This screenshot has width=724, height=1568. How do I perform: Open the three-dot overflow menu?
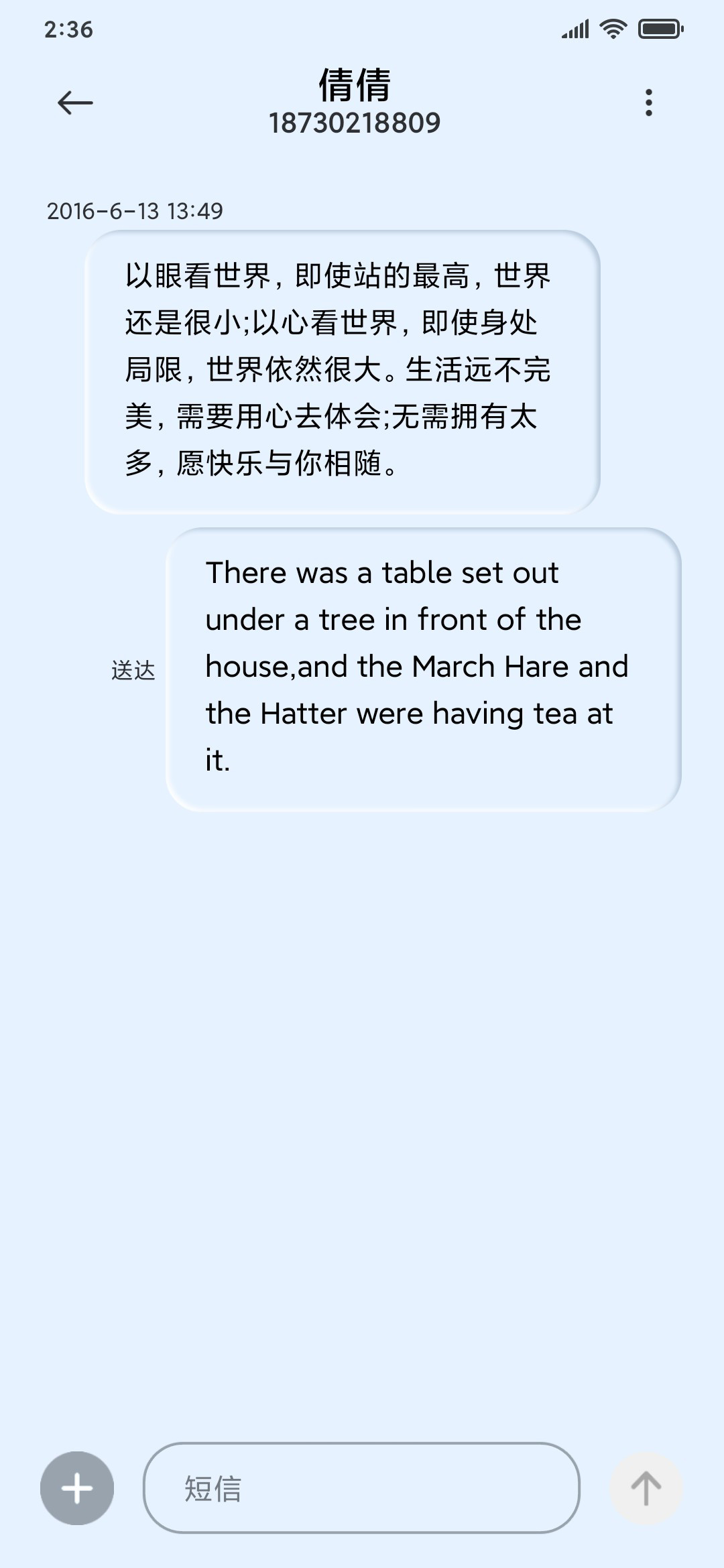click(648, 103)
